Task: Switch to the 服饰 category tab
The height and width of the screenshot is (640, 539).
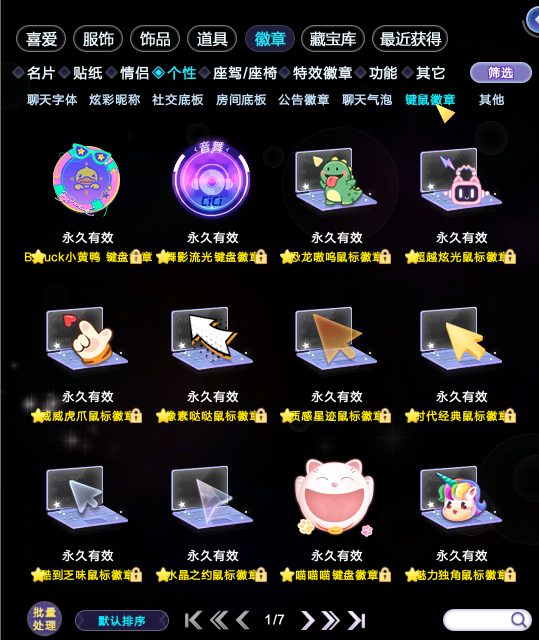Action: pyautogui.click(x=98, y=39)
